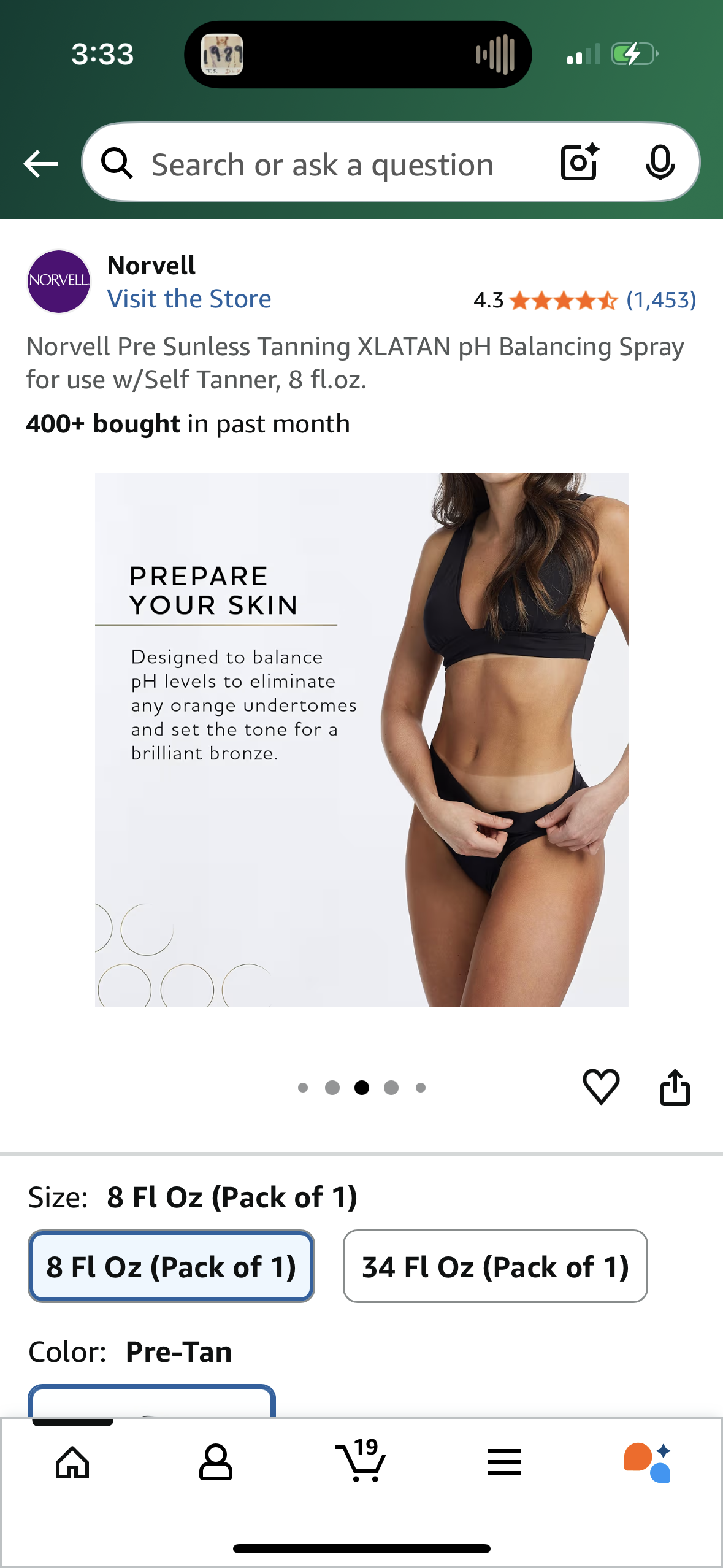Select the 8 Fl Oz (Pack of 1) size
This screenshot has height=1568, width=723.
171,1266
